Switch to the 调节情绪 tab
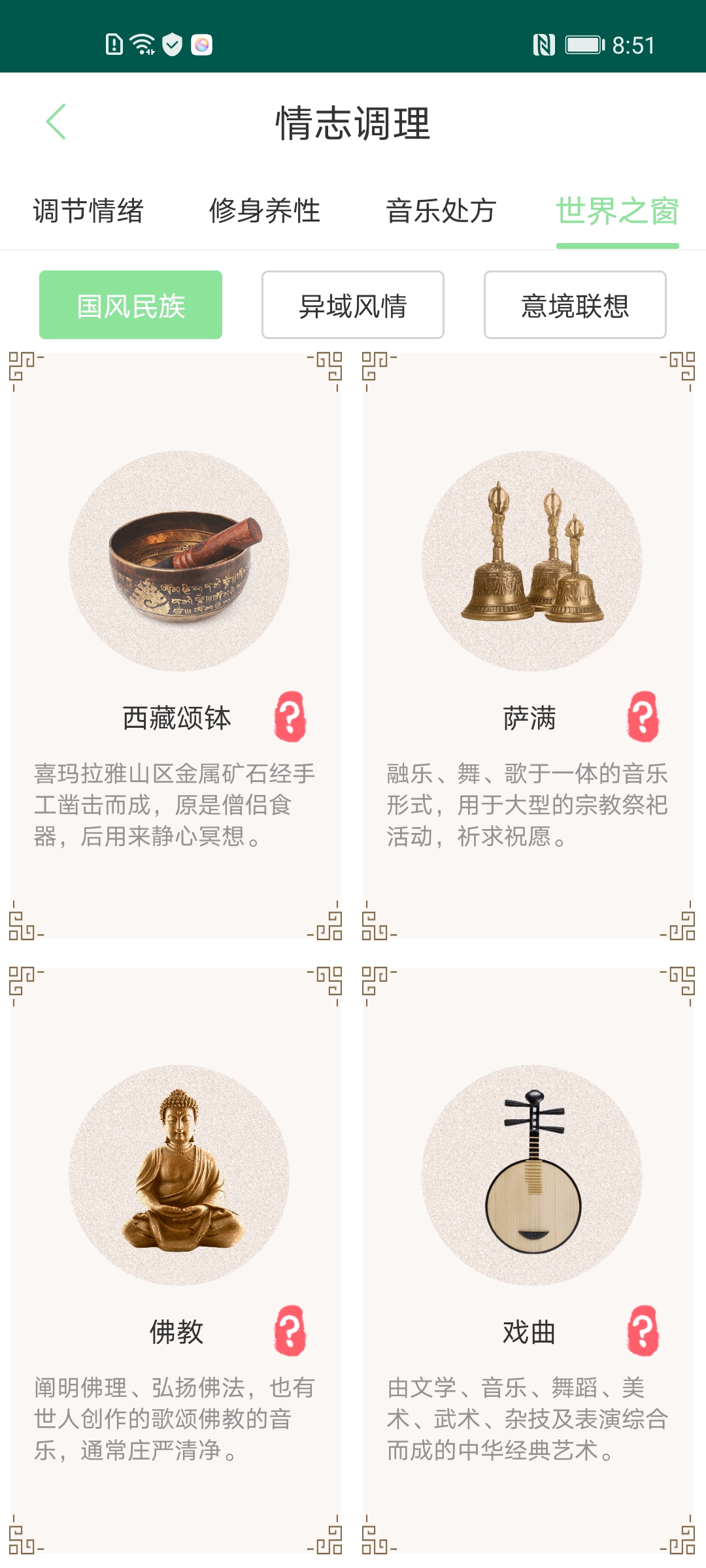The width and height of the screenshot is (706, 1568). pyautogui.click(x=88, y=211)
